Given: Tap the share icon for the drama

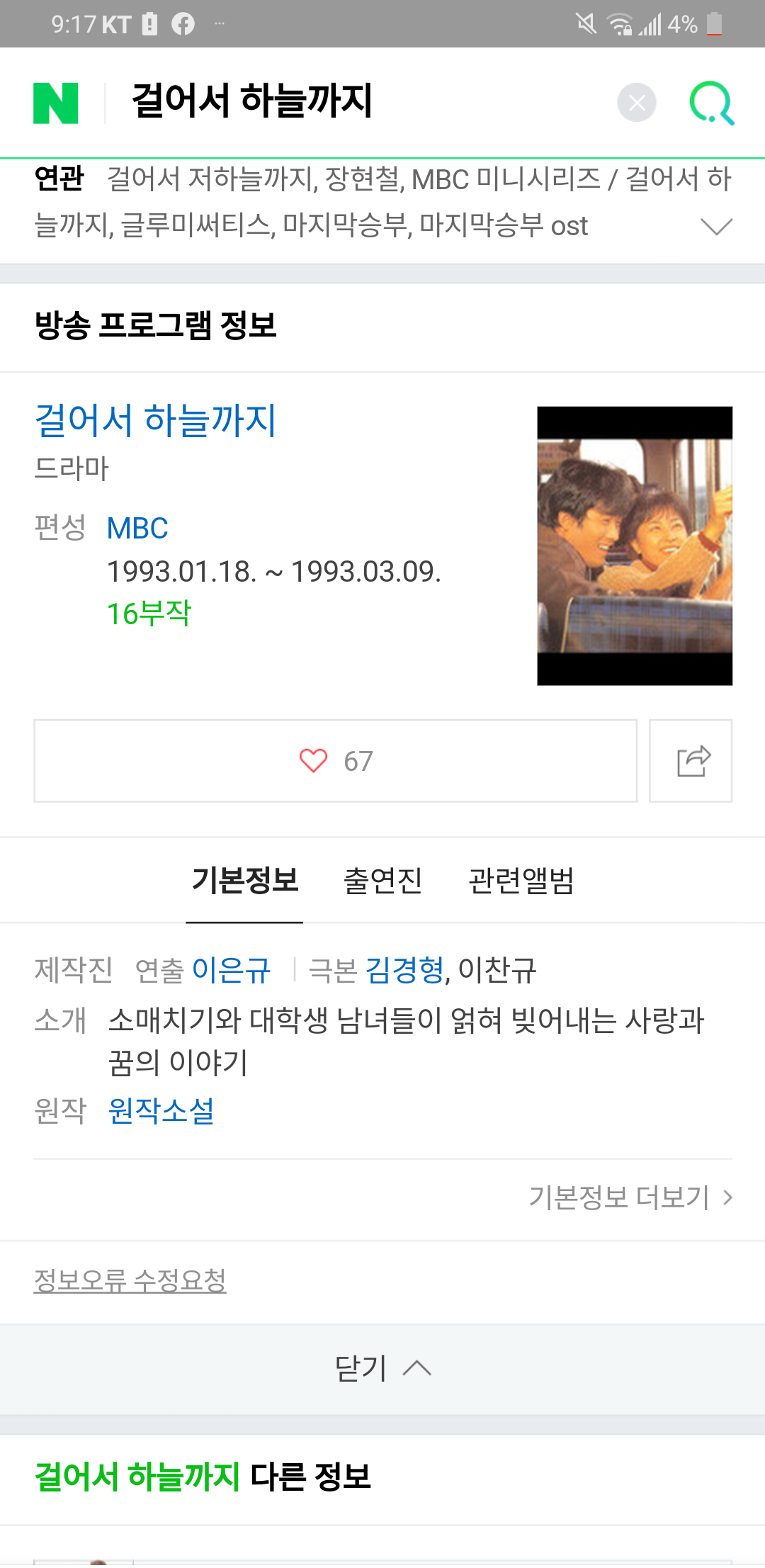Looking at the screenshot, I should (x=690, y=760).
